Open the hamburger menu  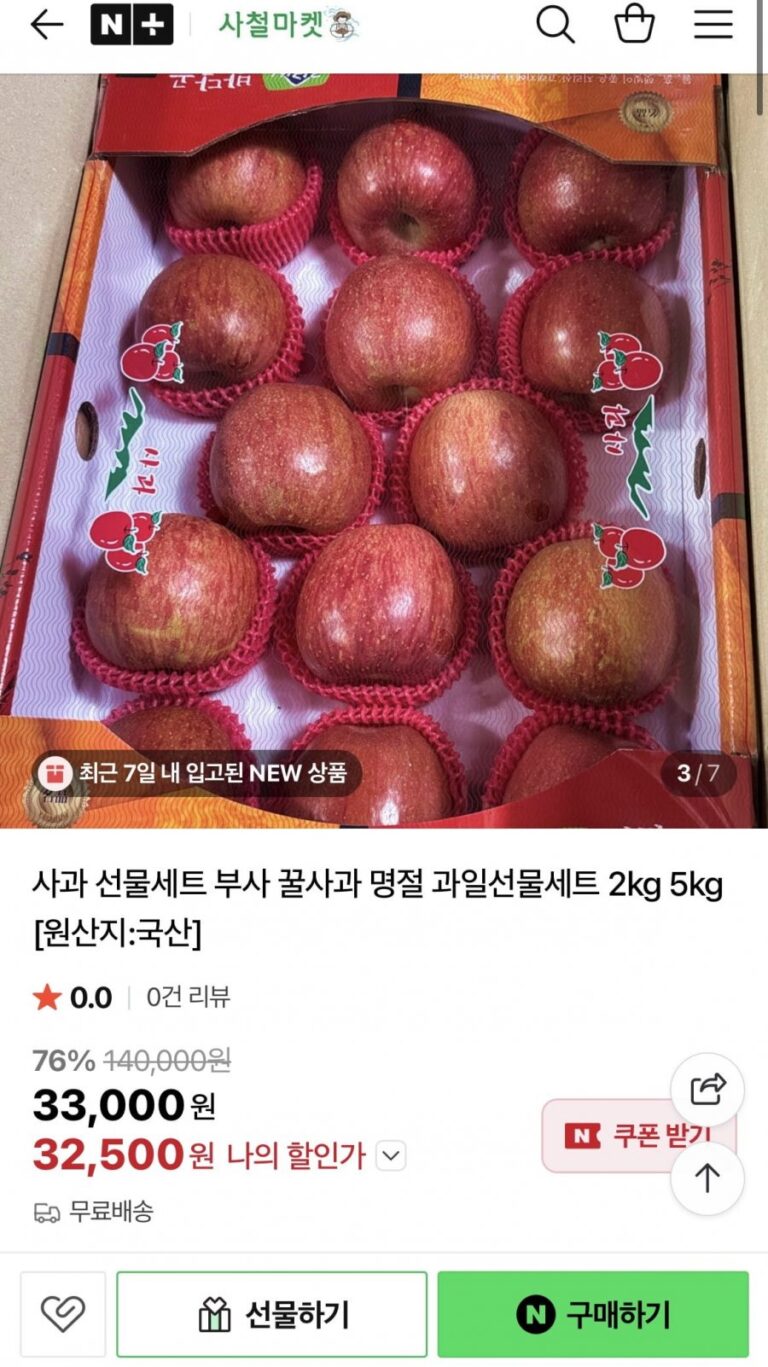(713, 25)
